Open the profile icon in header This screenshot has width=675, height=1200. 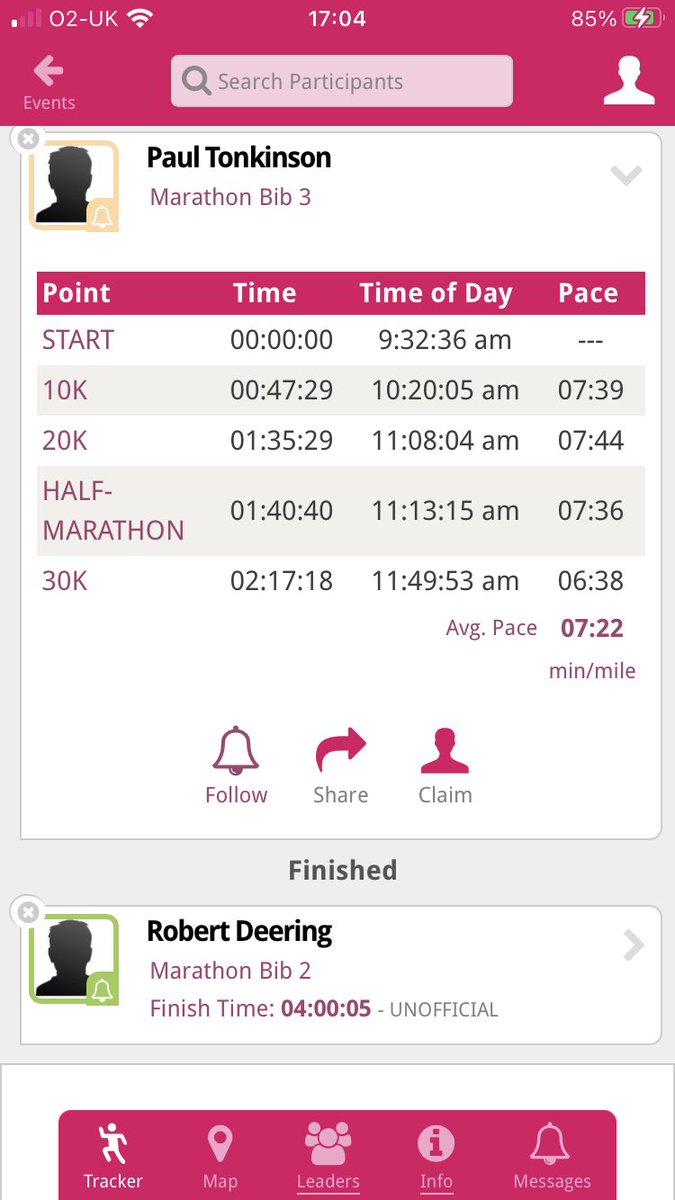(x=629, y=81)
